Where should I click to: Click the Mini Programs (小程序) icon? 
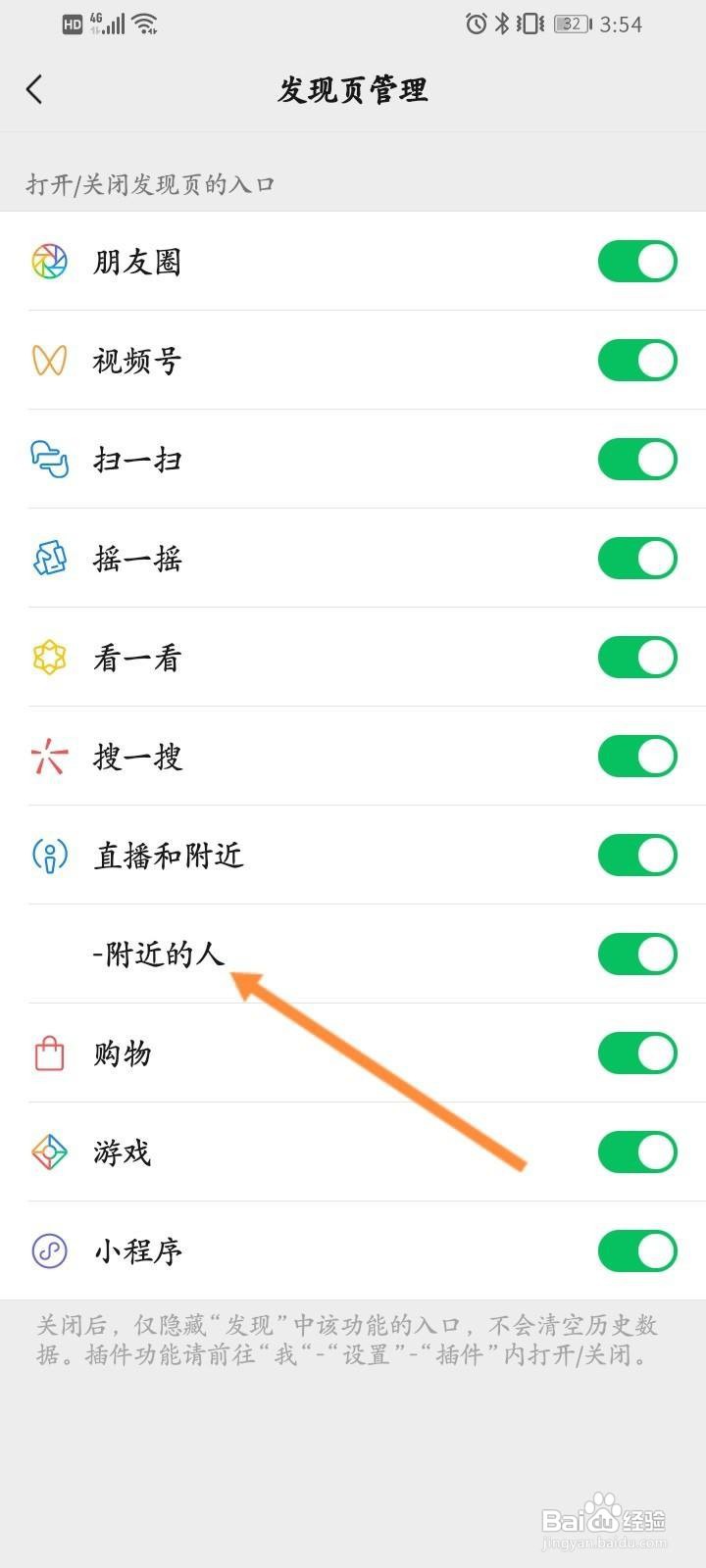click(48, 1251)
